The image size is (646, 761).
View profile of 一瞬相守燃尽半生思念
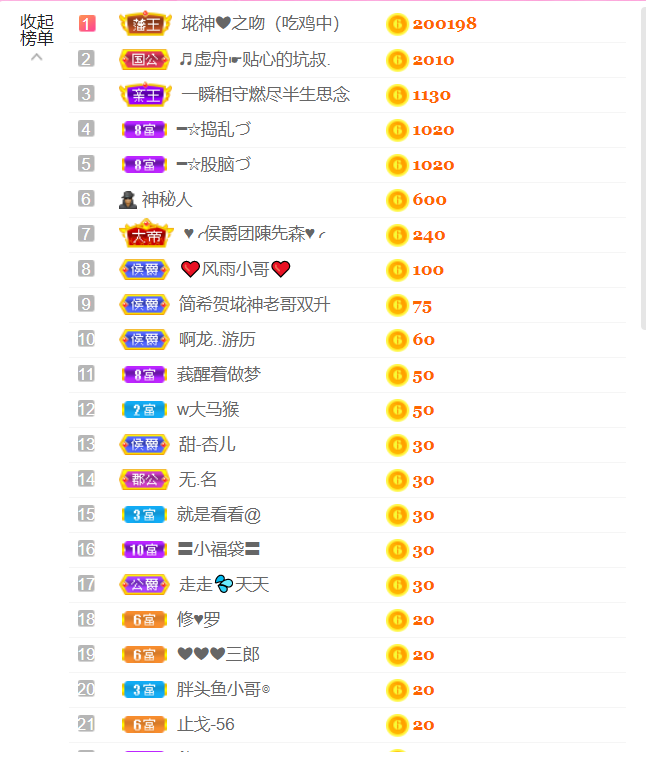point(265,95)
